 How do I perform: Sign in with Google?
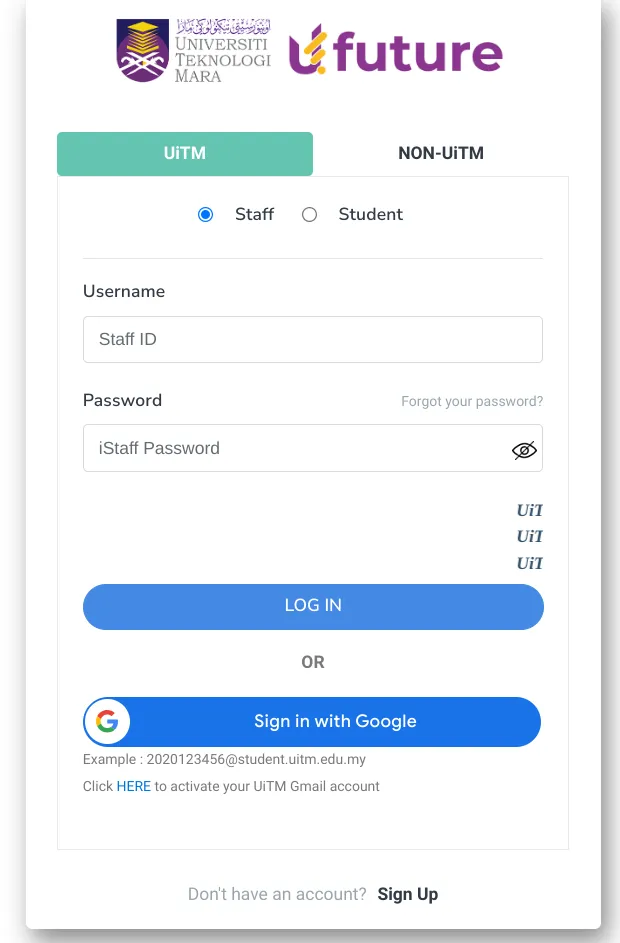312,721
